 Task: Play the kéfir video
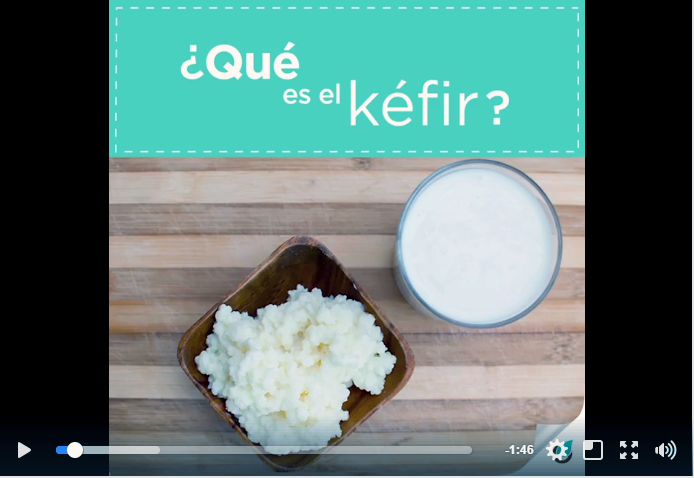click(x=24, y=450)
